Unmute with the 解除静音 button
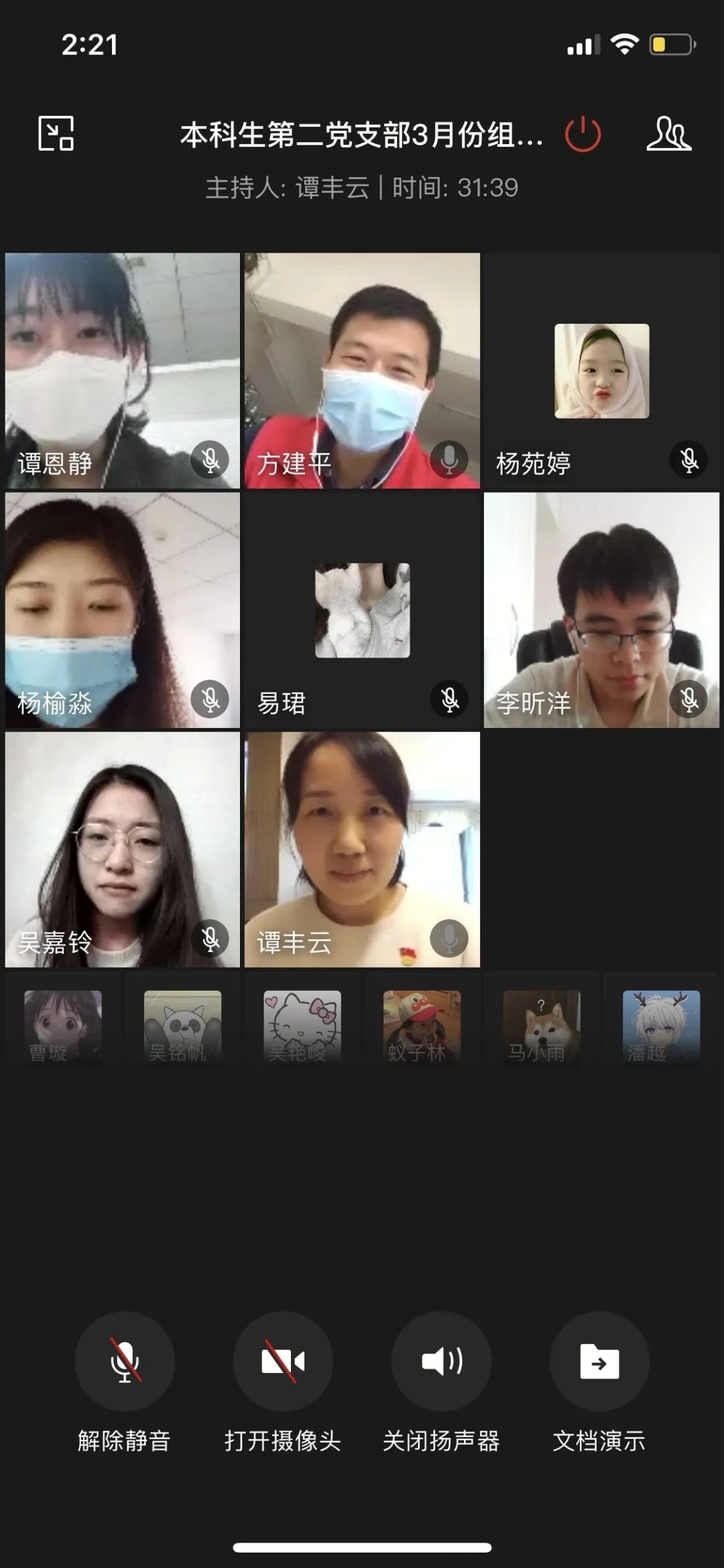 [125, 1362]
